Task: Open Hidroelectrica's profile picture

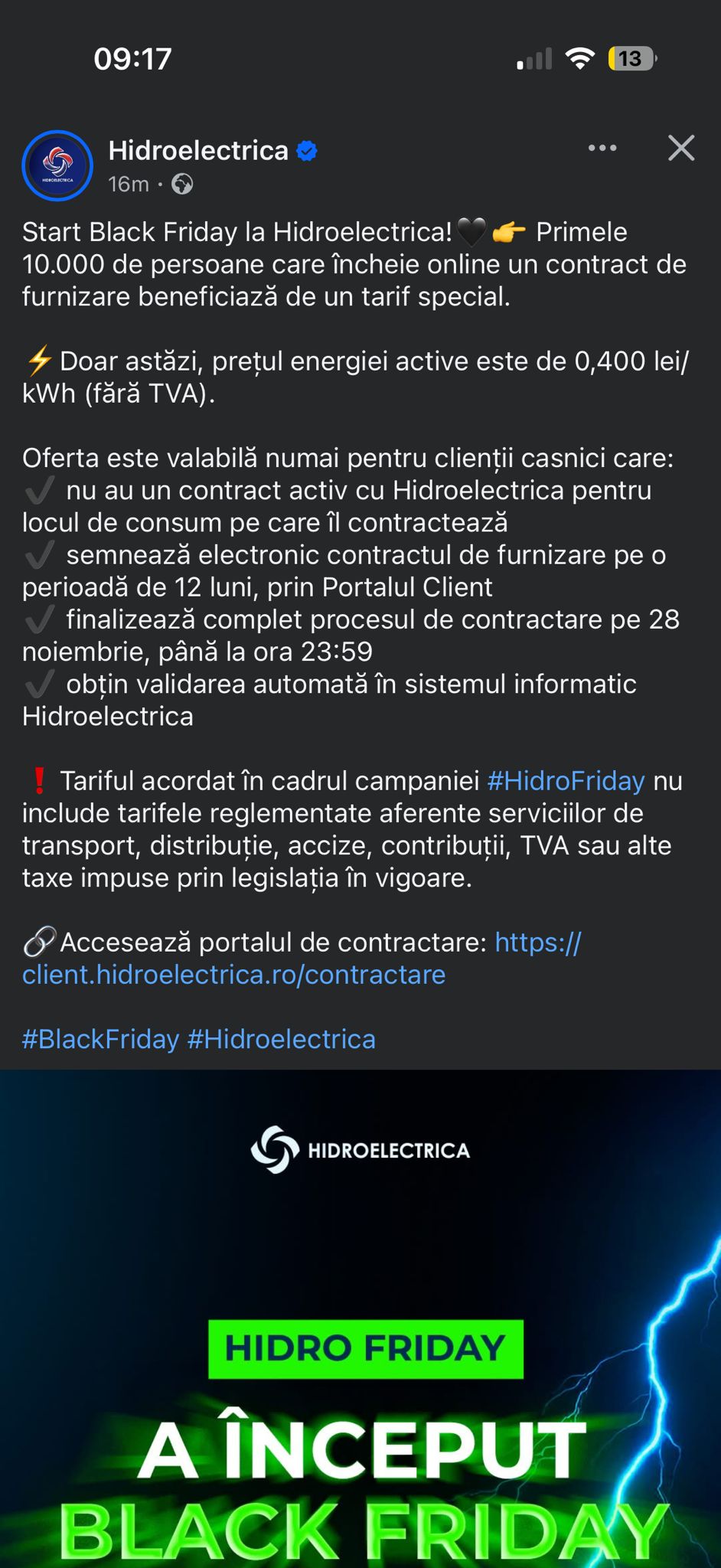Action: [x=57, y=165]
